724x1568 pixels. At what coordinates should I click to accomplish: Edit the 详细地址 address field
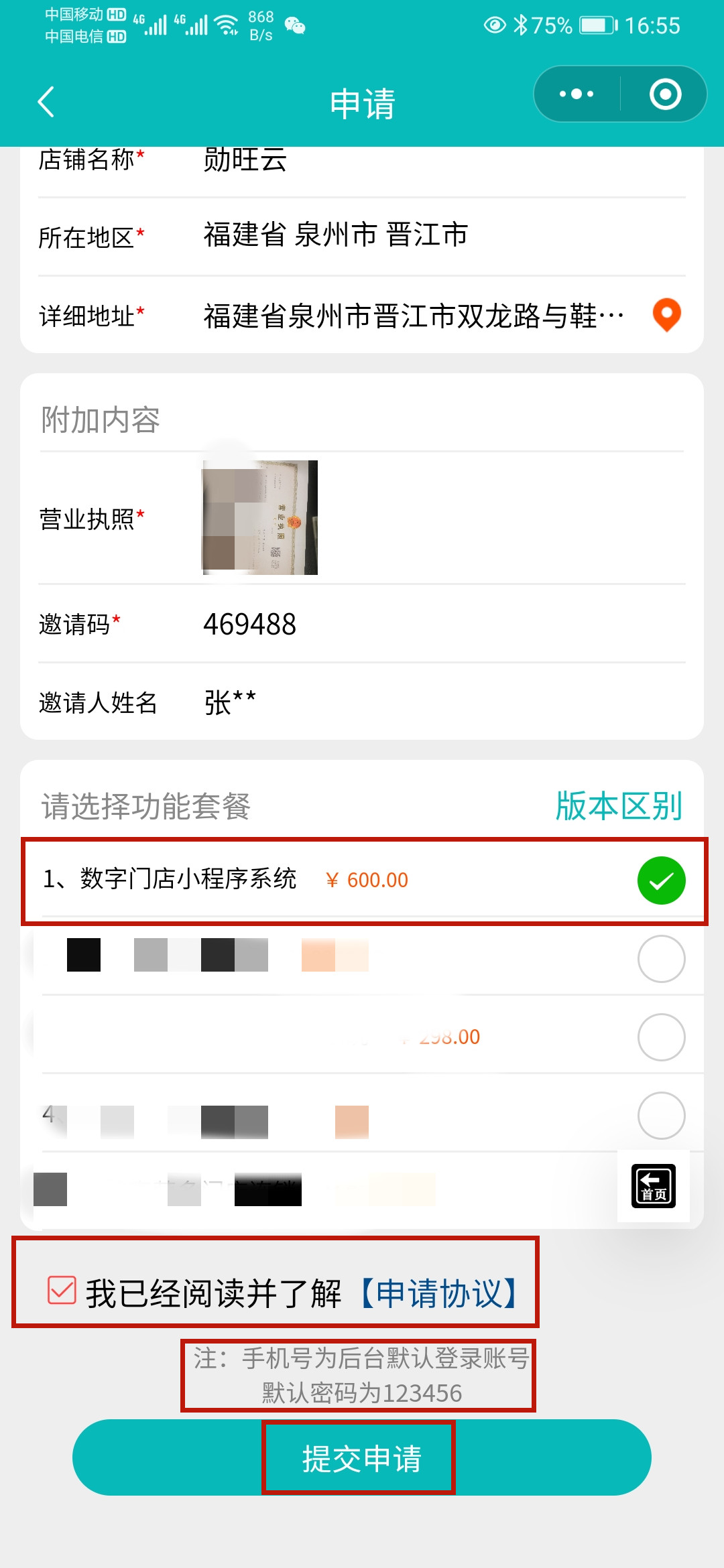point(412,316)
